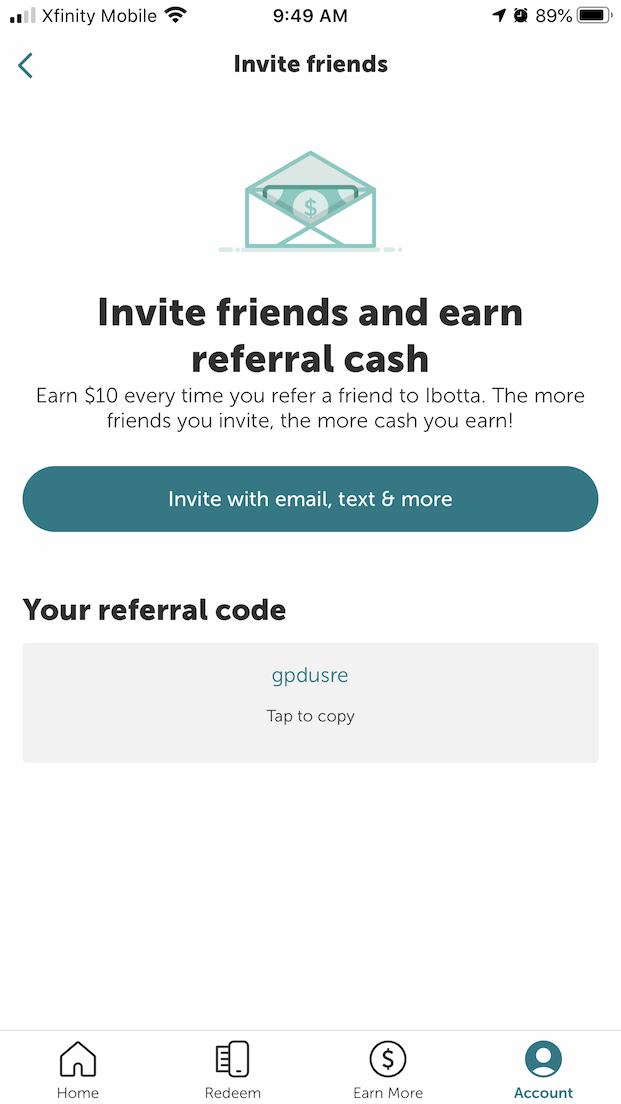621x1104 pixels.
Task: Switch to the Home tab
Action: (x=77, y=1069)
